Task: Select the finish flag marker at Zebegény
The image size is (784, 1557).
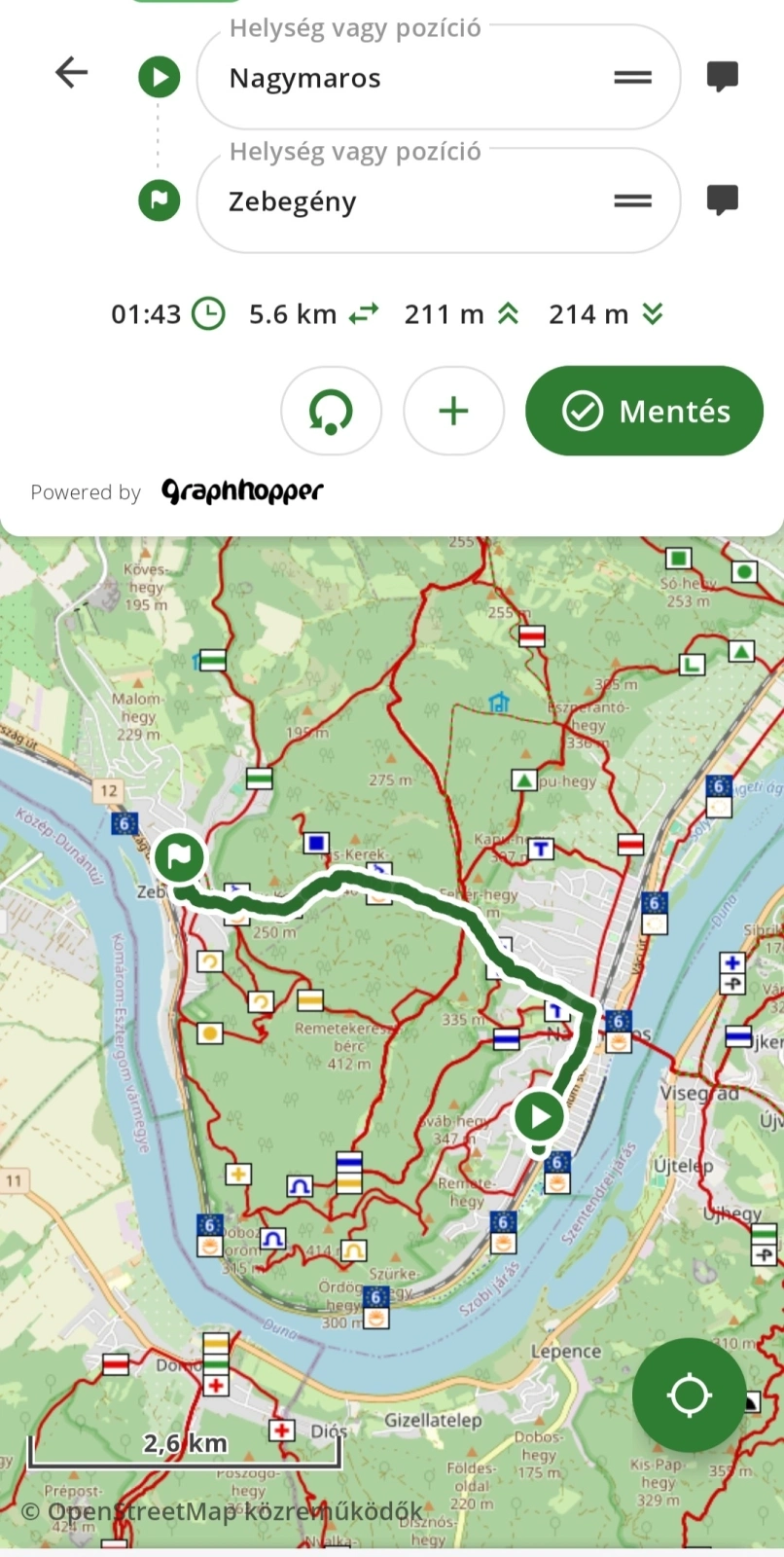Action: point(179,857)
